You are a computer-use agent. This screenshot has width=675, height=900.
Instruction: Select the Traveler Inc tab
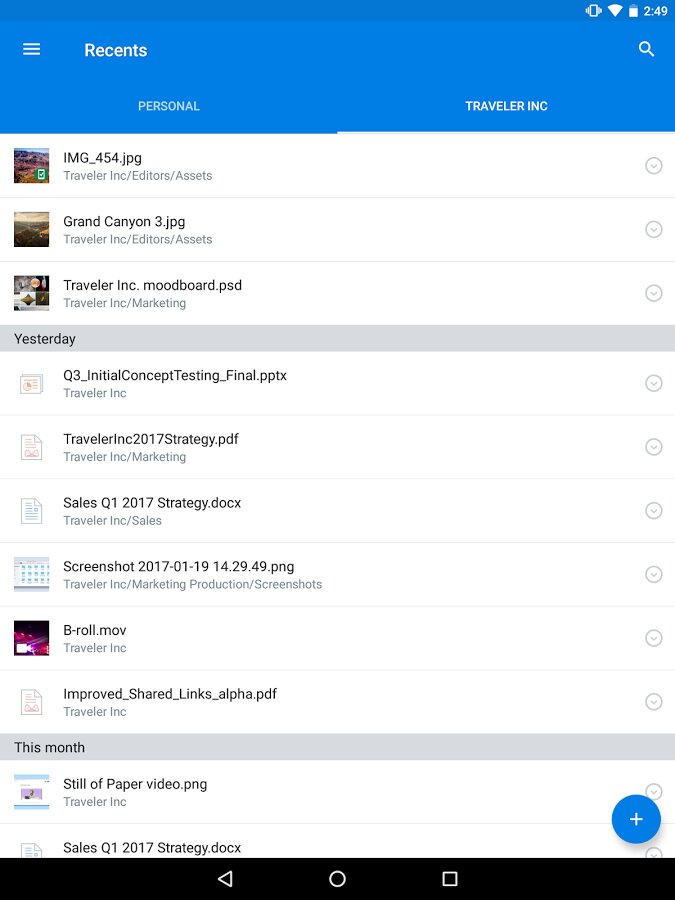(x=506, y=106)
